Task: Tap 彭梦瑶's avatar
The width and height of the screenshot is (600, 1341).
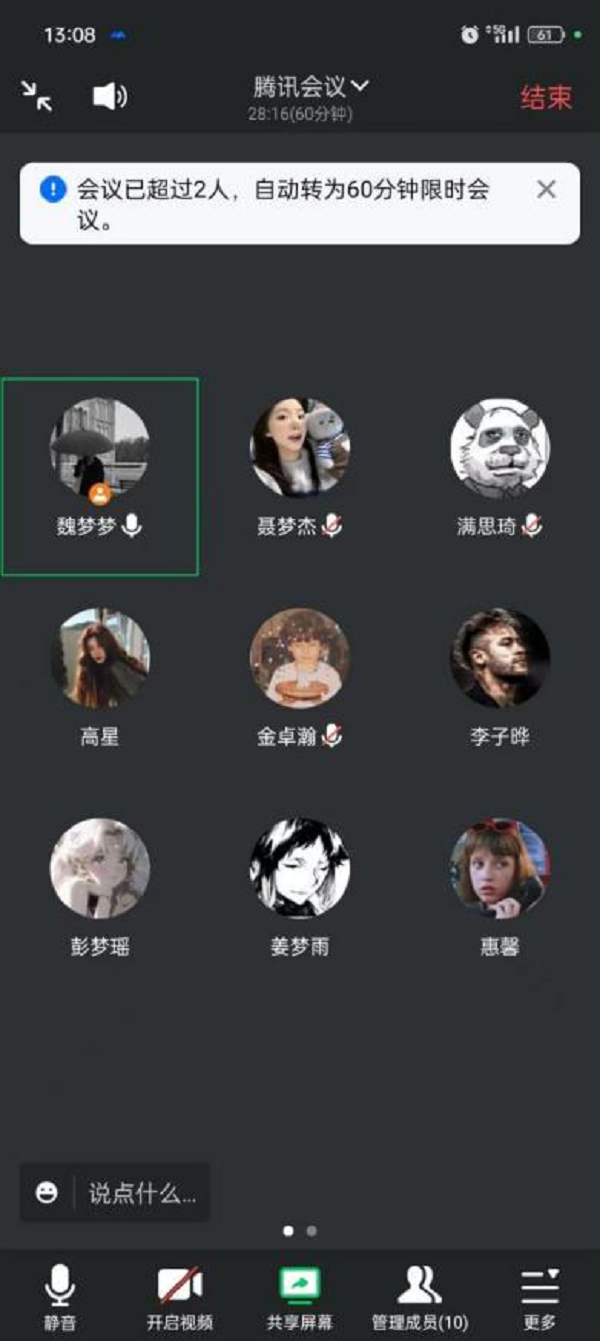Action: point(100,868)
